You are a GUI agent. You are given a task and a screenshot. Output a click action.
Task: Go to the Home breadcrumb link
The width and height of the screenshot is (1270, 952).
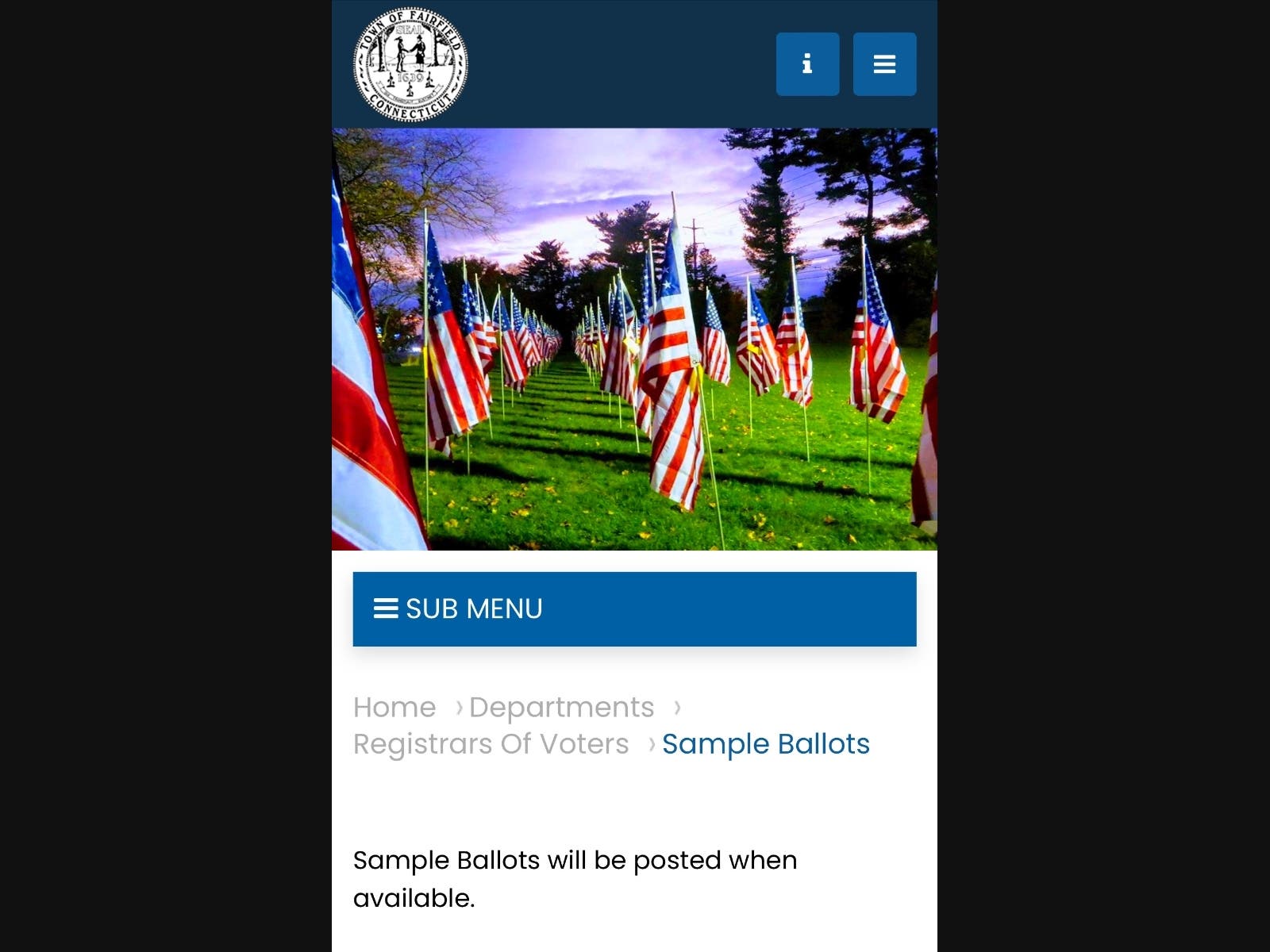[394, 707]
